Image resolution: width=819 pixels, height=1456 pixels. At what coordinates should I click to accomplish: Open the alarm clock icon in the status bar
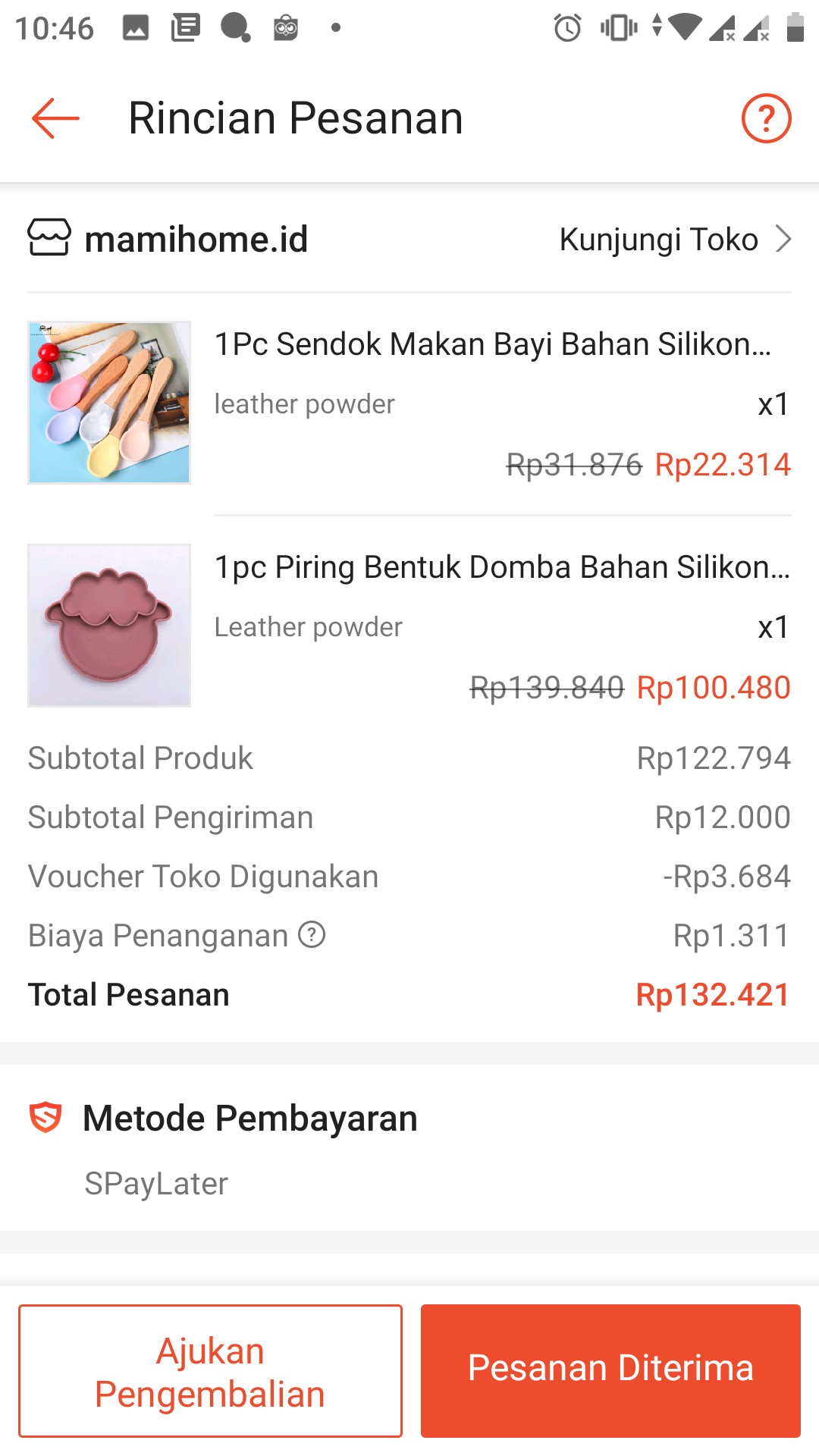564,27
